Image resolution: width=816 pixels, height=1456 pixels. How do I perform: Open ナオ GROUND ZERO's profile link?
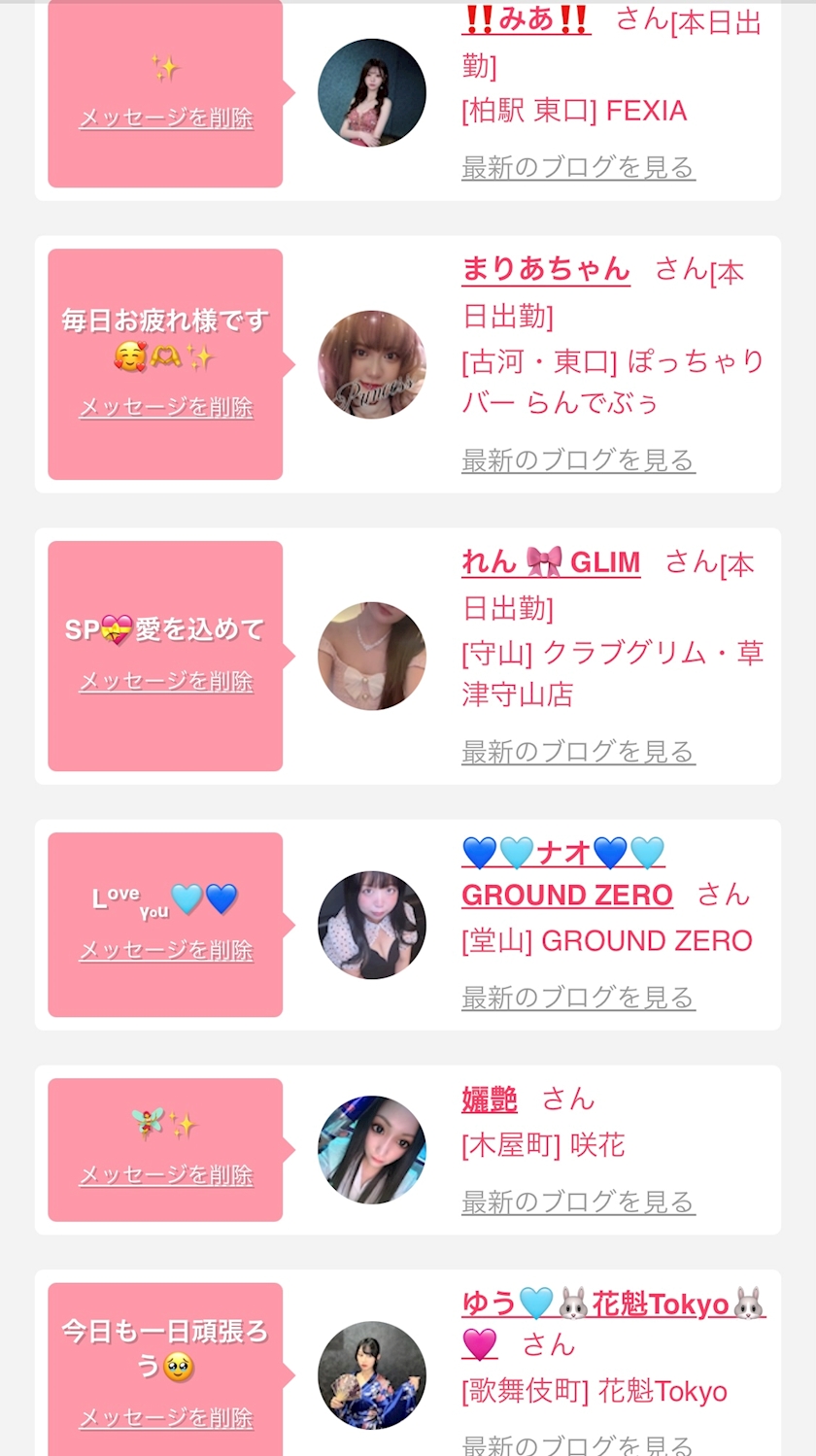566,895
